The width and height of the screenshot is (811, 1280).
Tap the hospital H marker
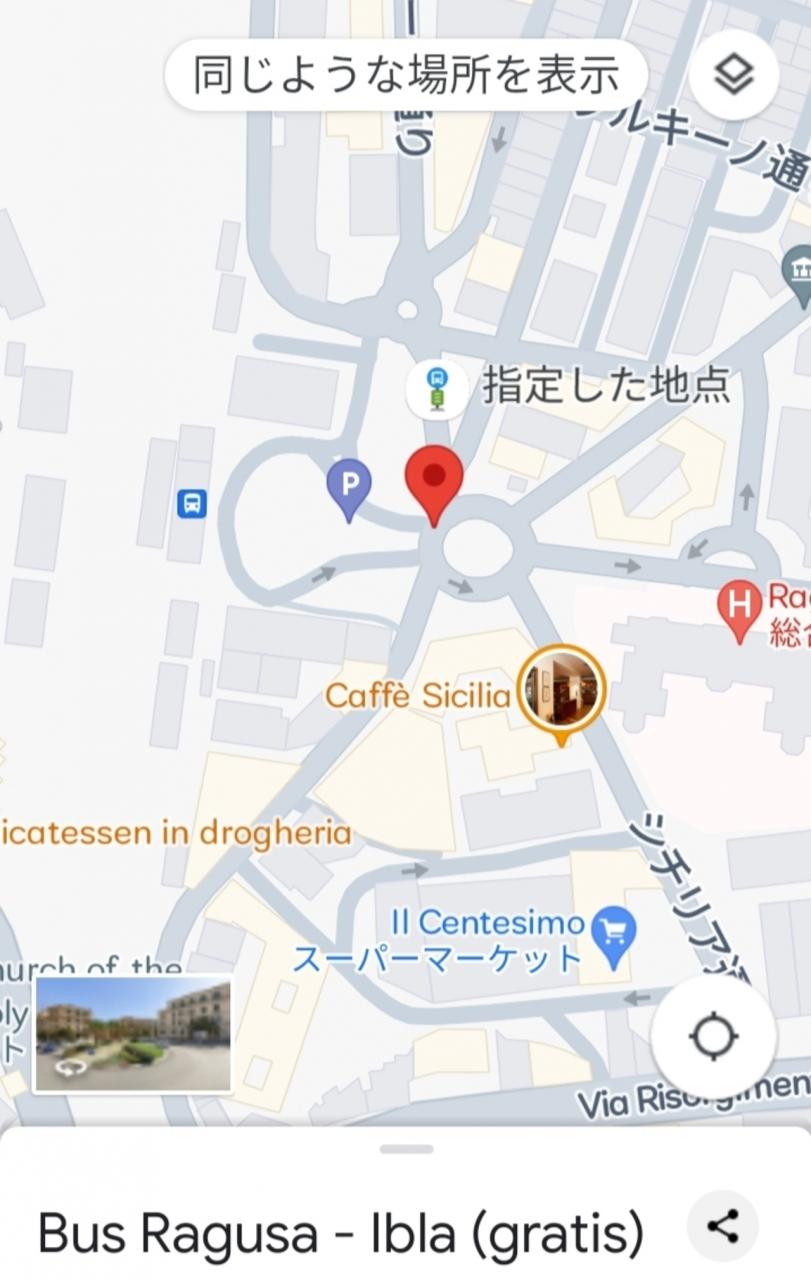(739, 606)
